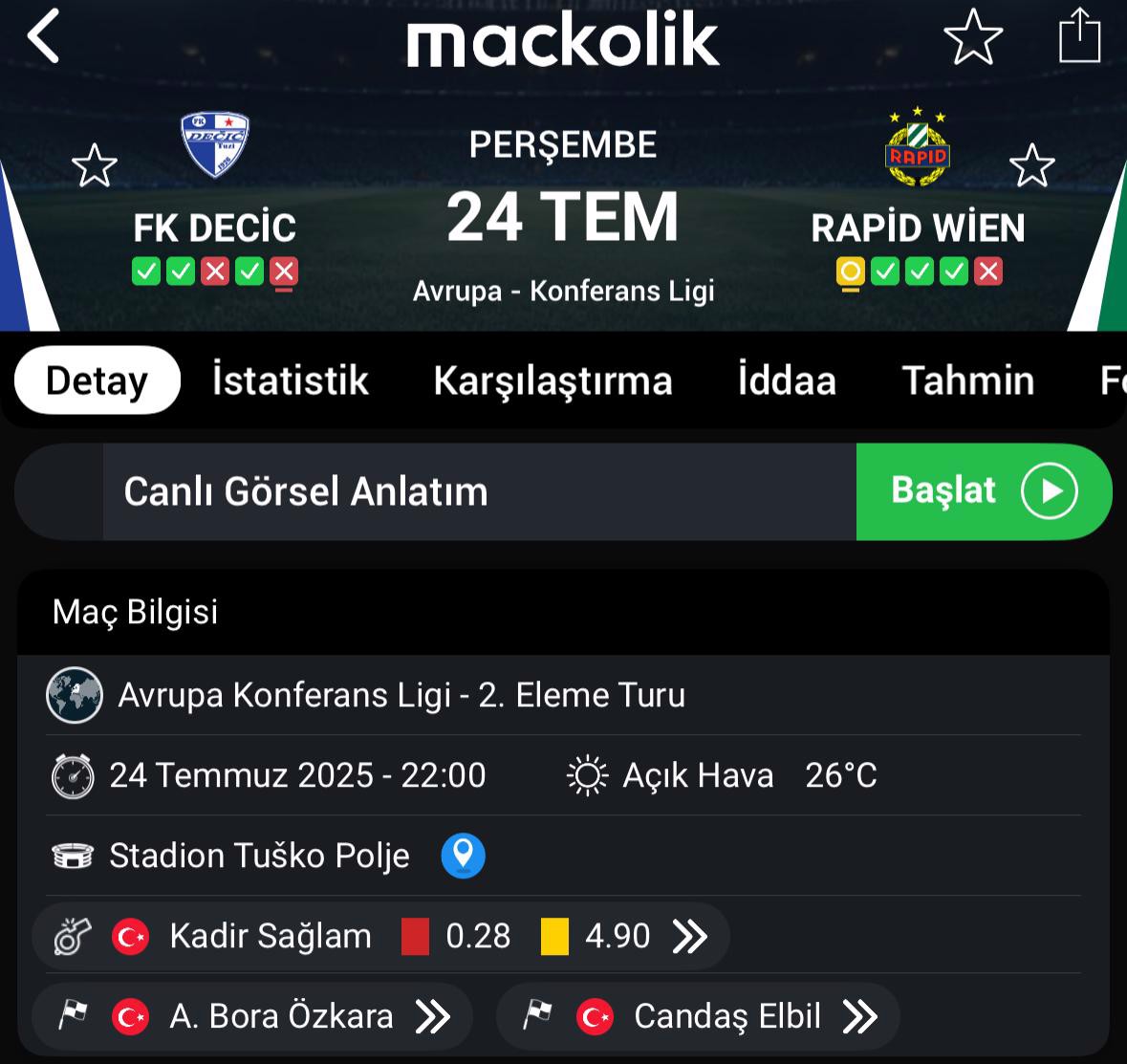Star FK Decic as favorite team

click(95, 166)
